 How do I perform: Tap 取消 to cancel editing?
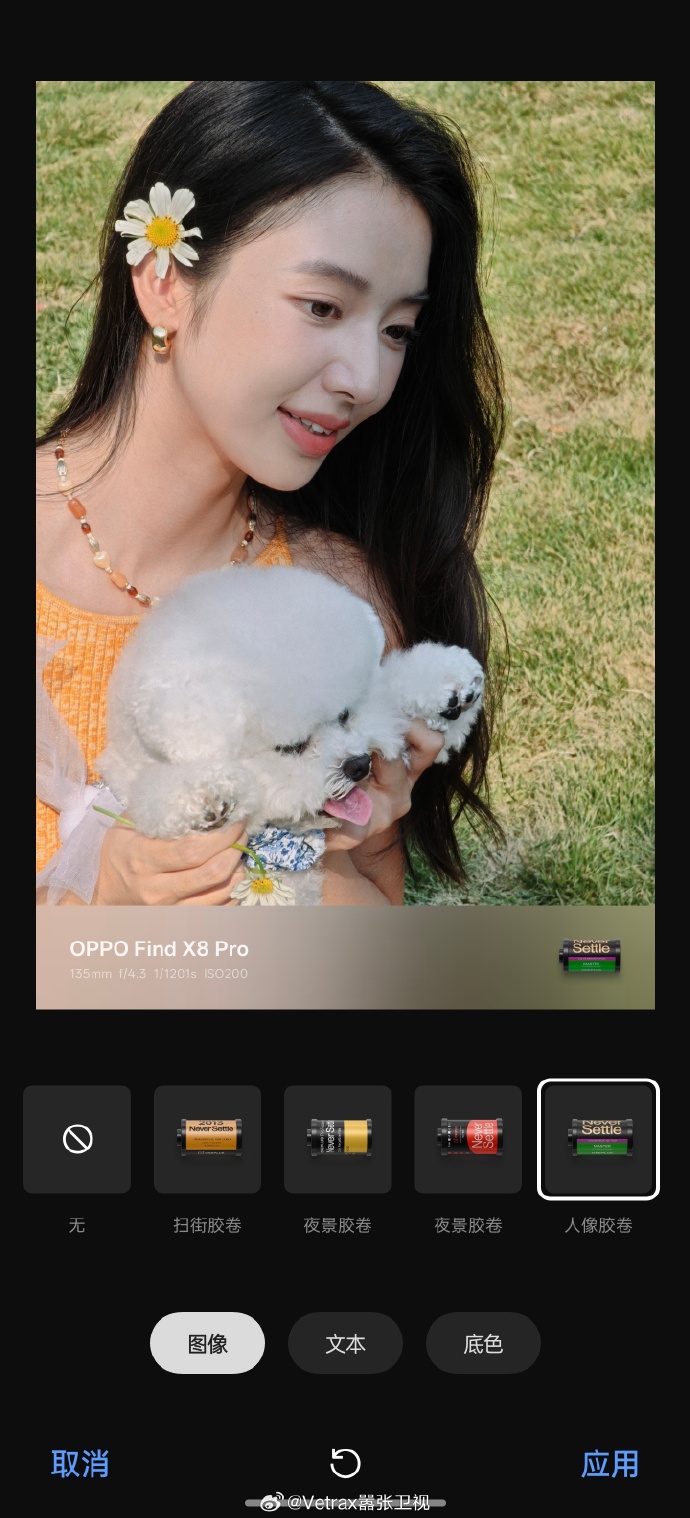coord(80,1463)
